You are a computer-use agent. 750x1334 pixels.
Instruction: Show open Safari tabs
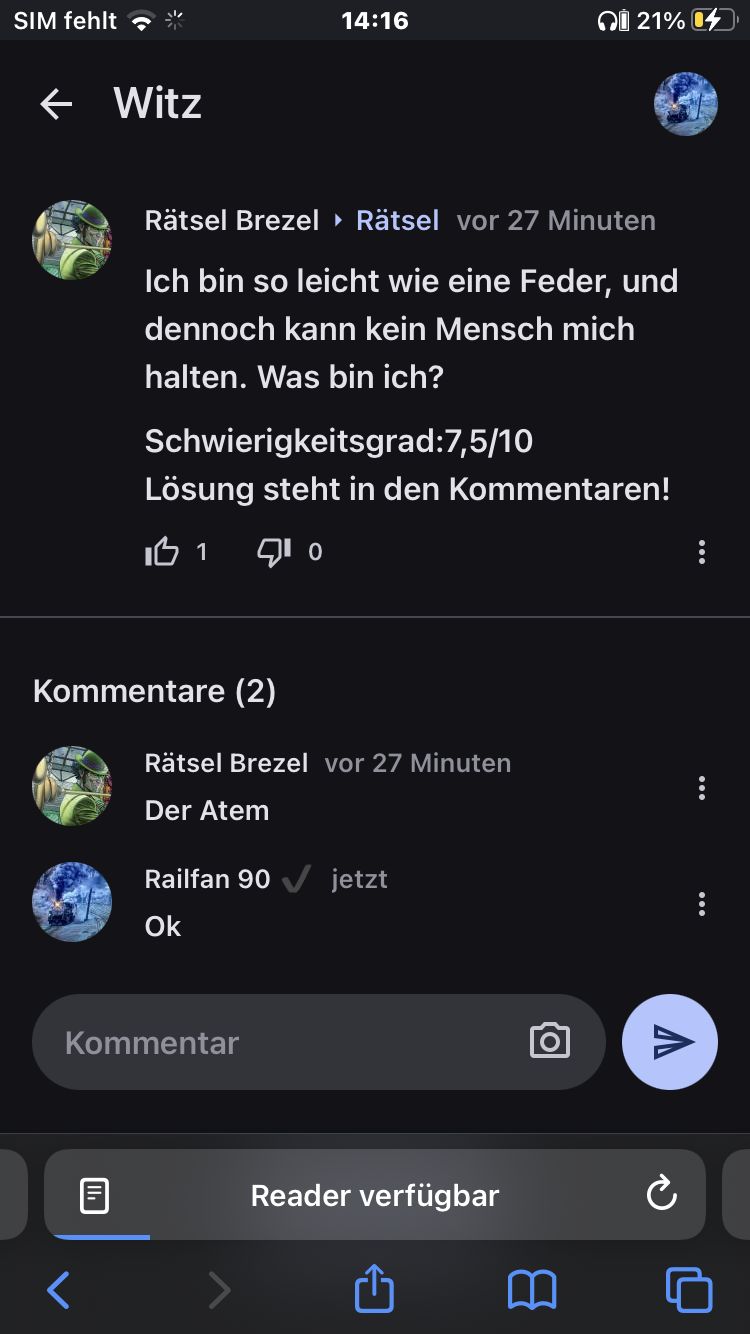[x=689, y=1290]
